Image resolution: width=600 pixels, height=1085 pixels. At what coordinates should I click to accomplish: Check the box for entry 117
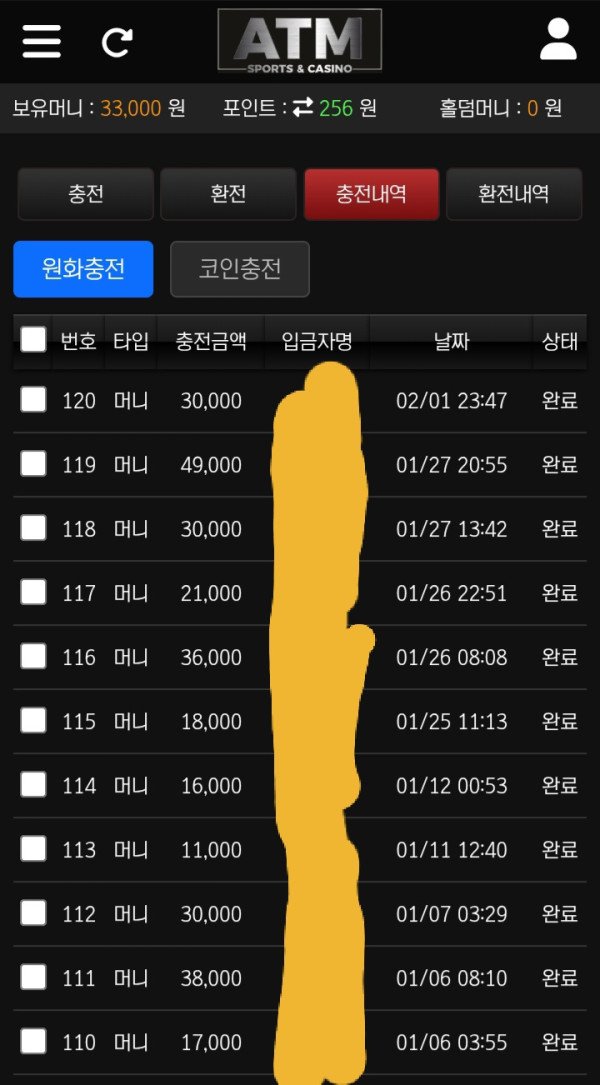pos(33,592)
